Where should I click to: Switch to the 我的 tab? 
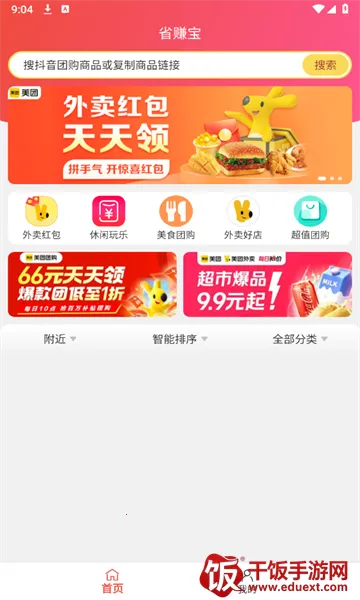pyautogui.click(x=247, y=581)
